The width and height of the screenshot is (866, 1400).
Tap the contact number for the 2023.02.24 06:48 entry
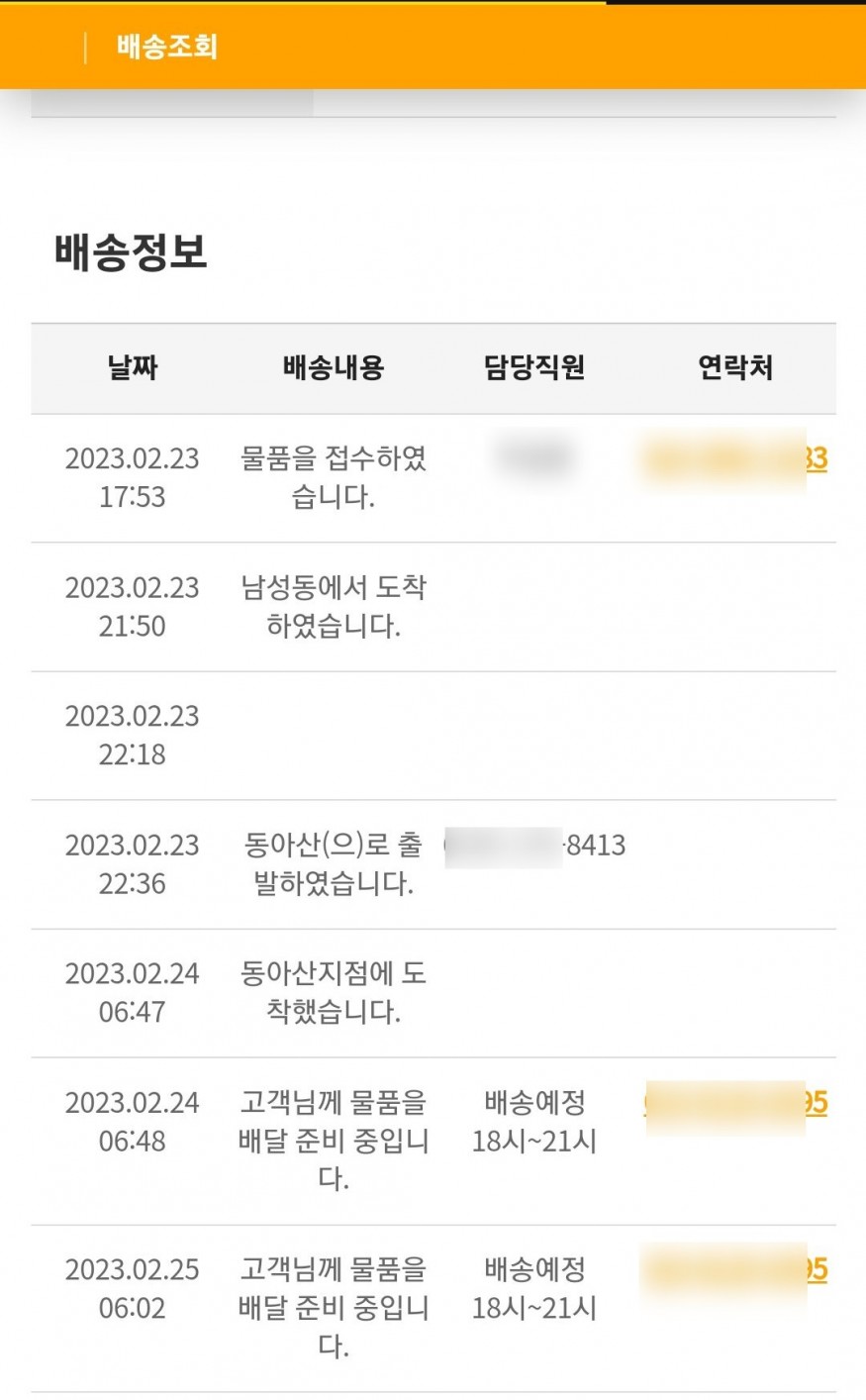735,1102
